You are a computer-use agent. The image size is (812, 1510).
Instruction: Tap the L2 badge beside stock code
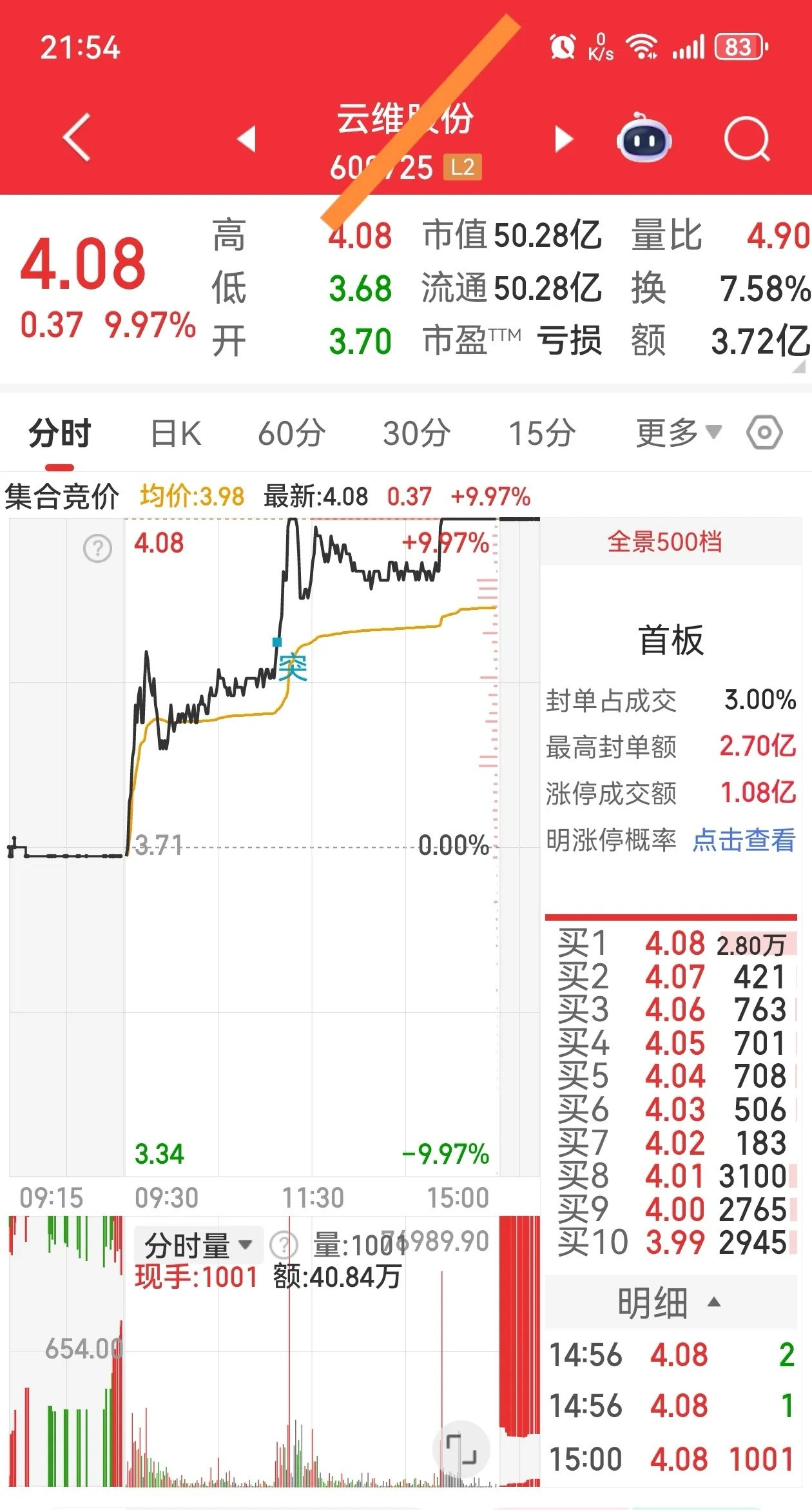tap(463, 167)
